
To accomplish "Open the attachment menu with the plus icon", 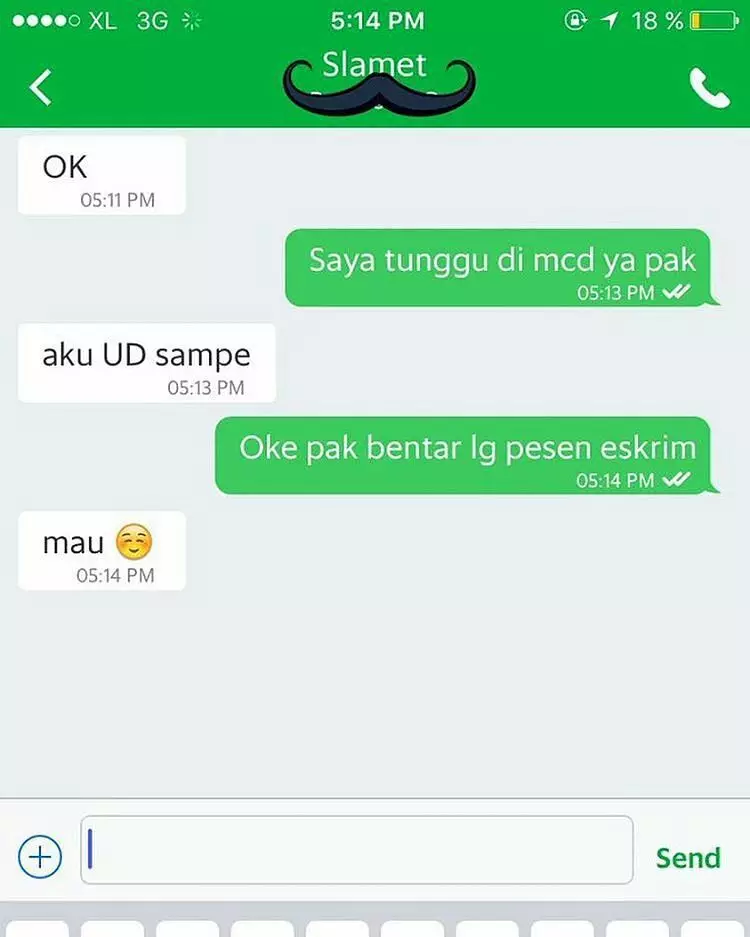I will [x=40, y=856].
